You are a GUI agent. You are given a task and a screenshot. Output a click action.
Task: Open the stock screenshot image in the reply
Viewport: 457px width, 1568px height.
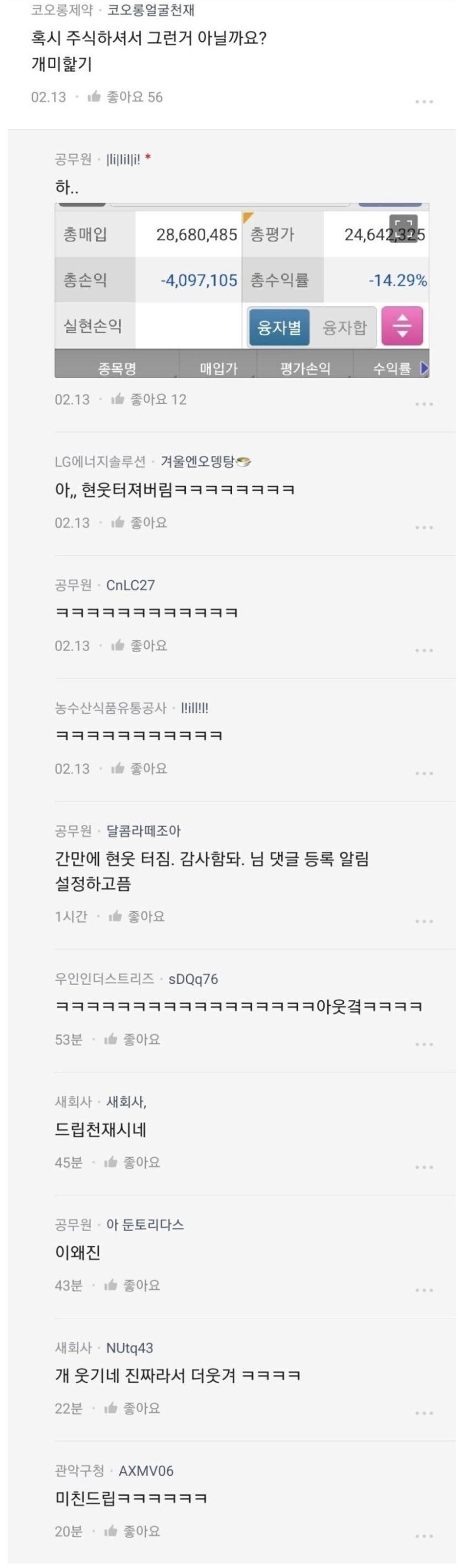click(x=241, y=291)
